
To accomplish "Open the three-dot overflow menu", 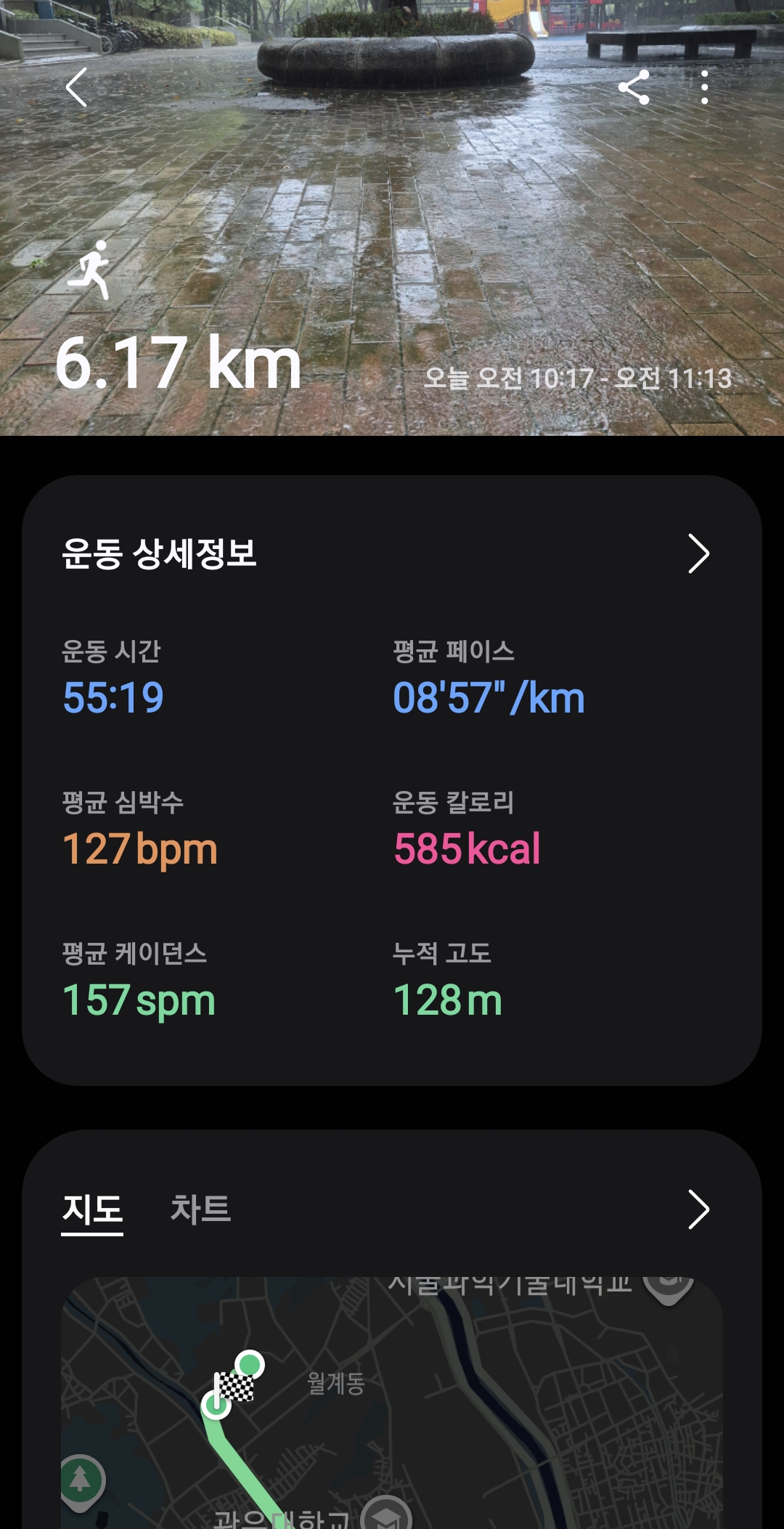I will [704, 88].
